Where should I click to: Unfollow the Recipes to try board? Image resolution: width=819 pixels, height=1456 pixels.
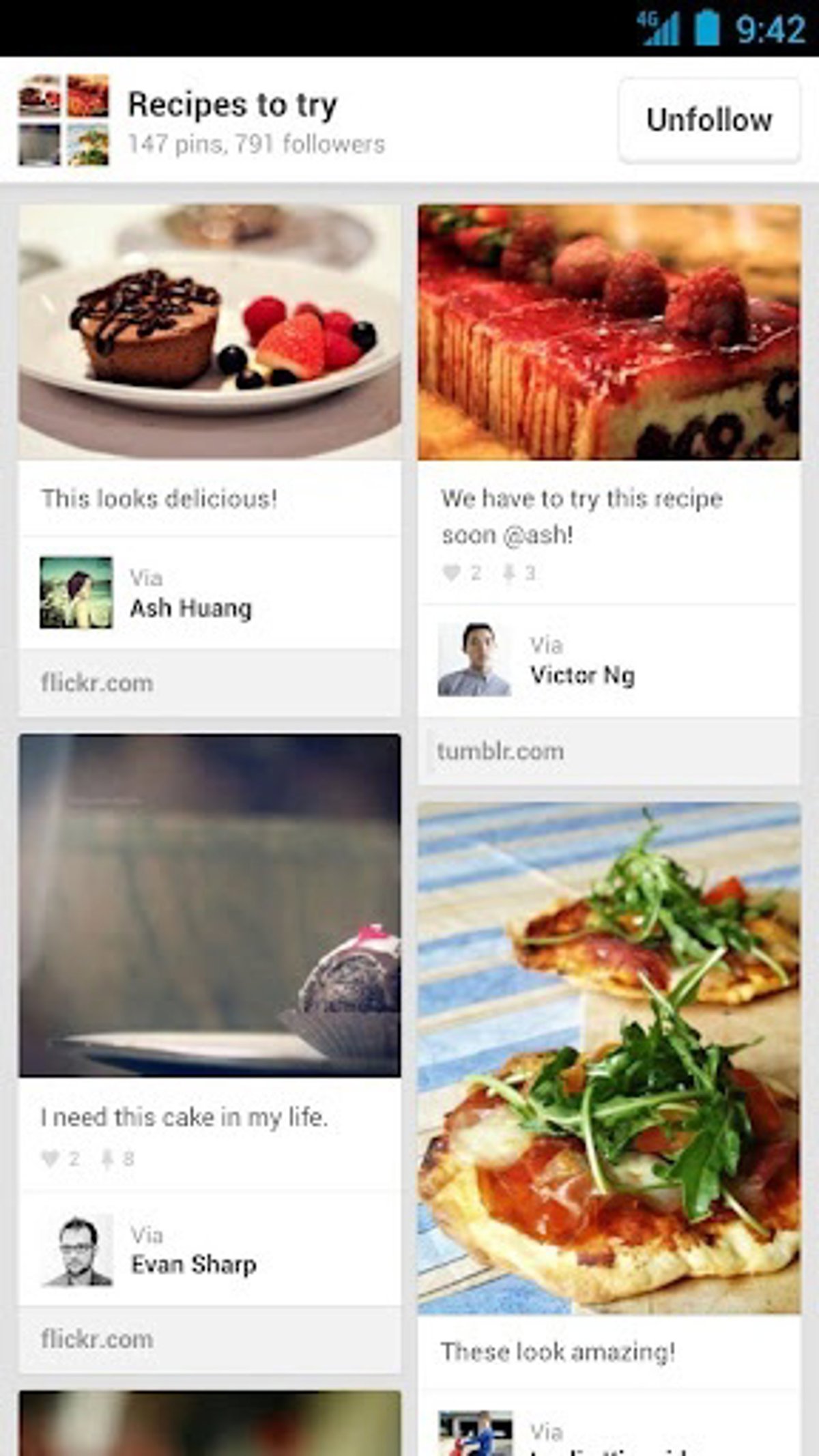(708, 120)
